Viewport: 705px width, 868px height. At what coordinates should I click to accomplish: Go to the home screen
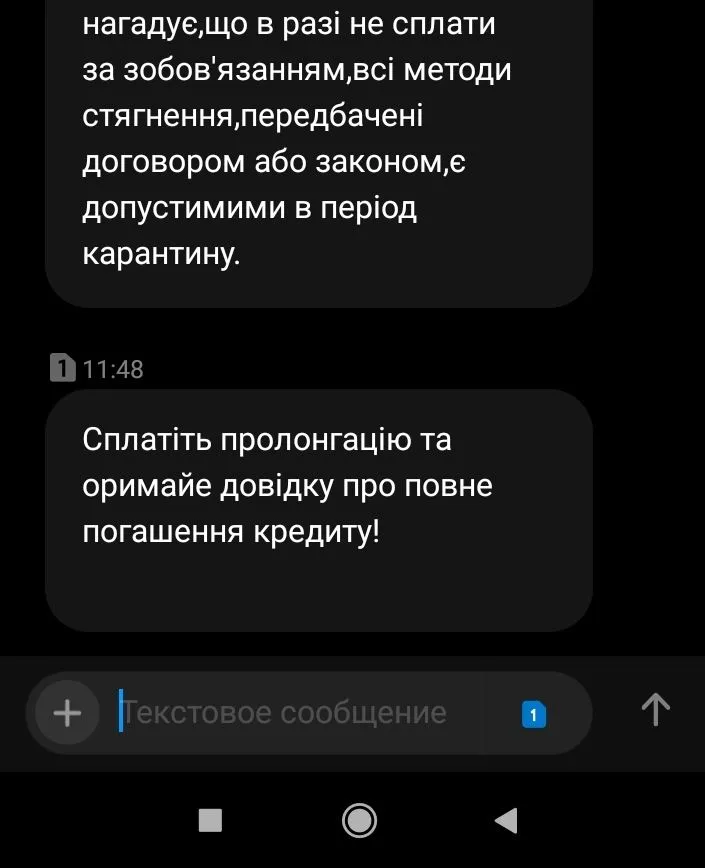(x=359, y=821)
